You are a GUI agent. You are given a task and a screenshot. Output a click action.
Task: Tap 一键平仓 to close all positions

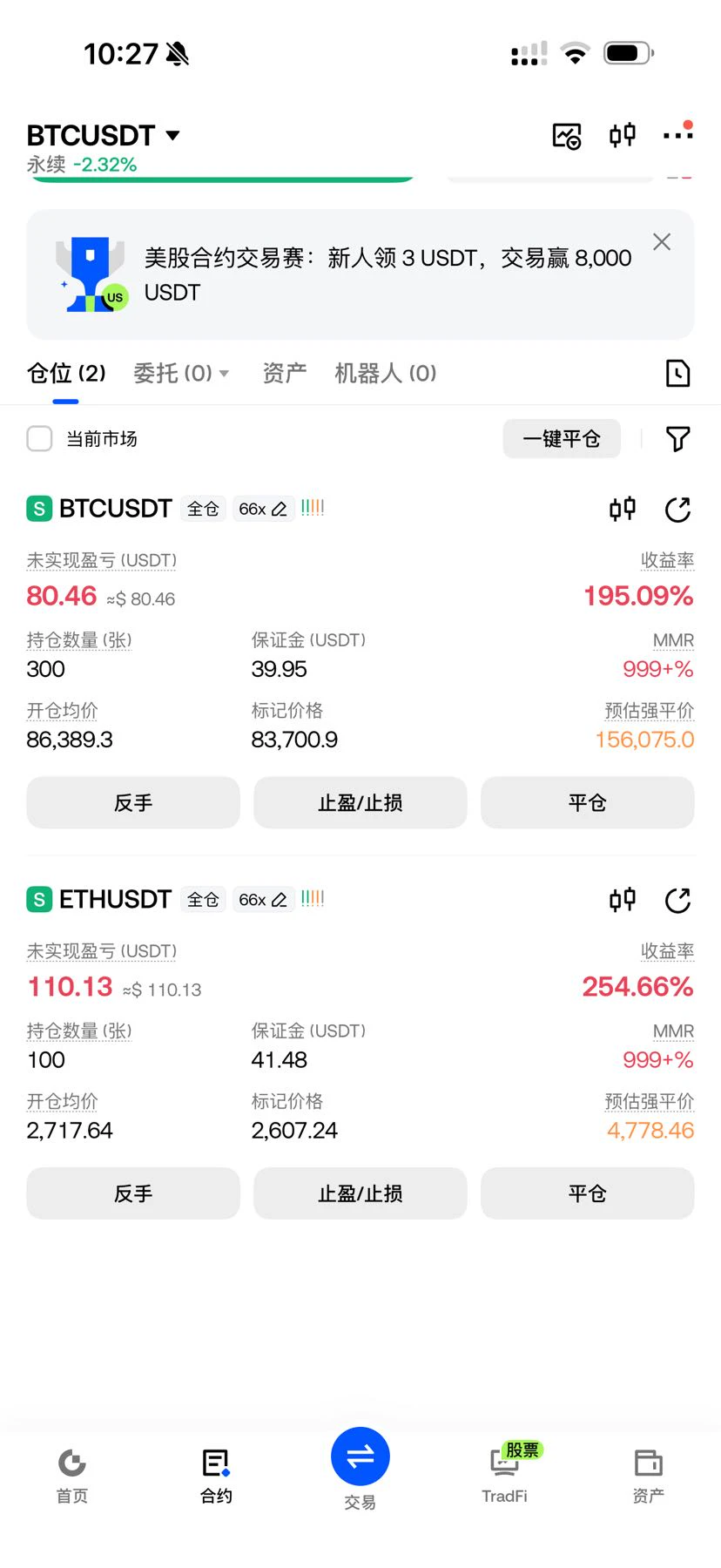pyautogui.click(x=562, y=438)
